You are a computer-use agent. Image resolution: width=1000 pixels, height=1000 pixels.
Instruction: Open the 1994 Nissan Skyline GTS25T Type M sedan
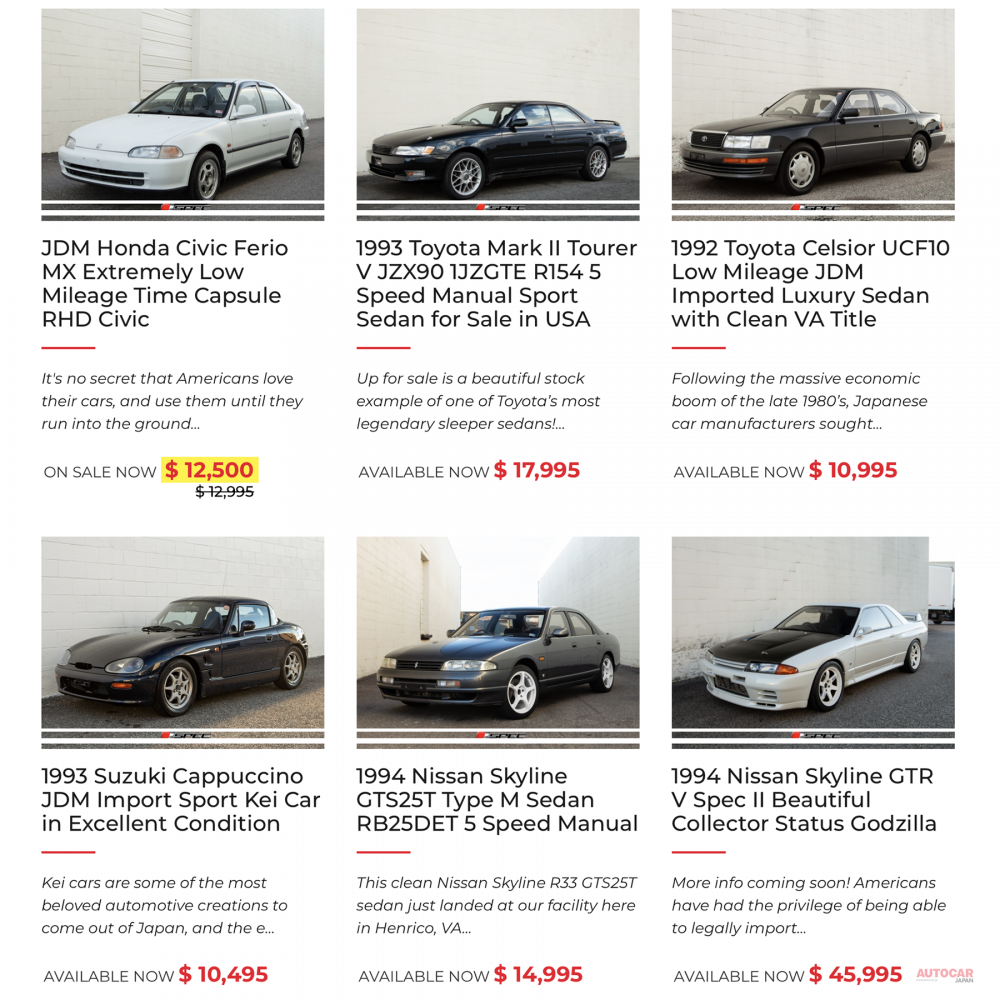(x=496, y=799)
